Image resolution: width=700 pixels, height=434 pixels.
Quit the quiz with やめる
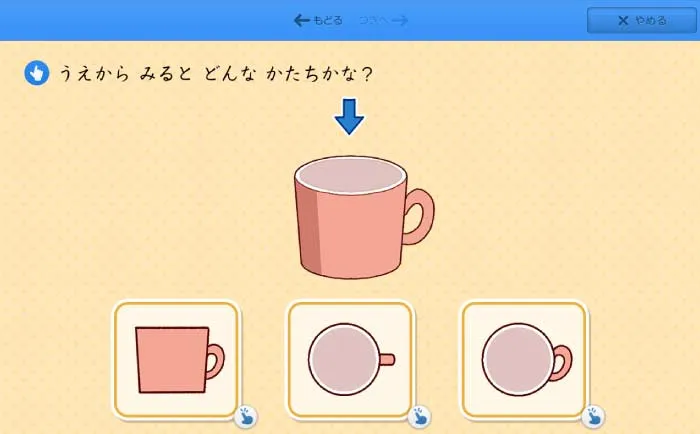tap(641, 20)
